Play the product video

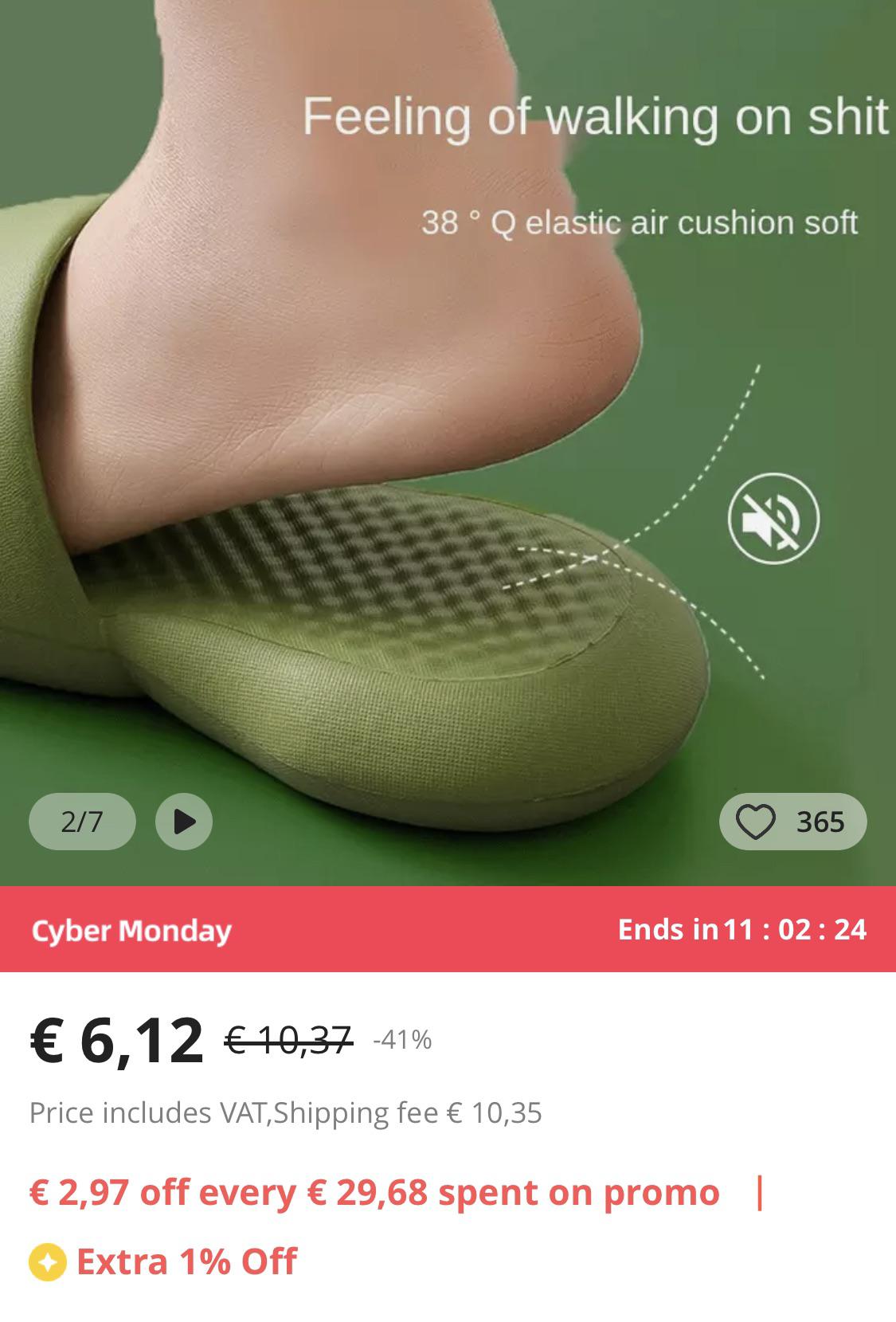click(x=184, y=821)
